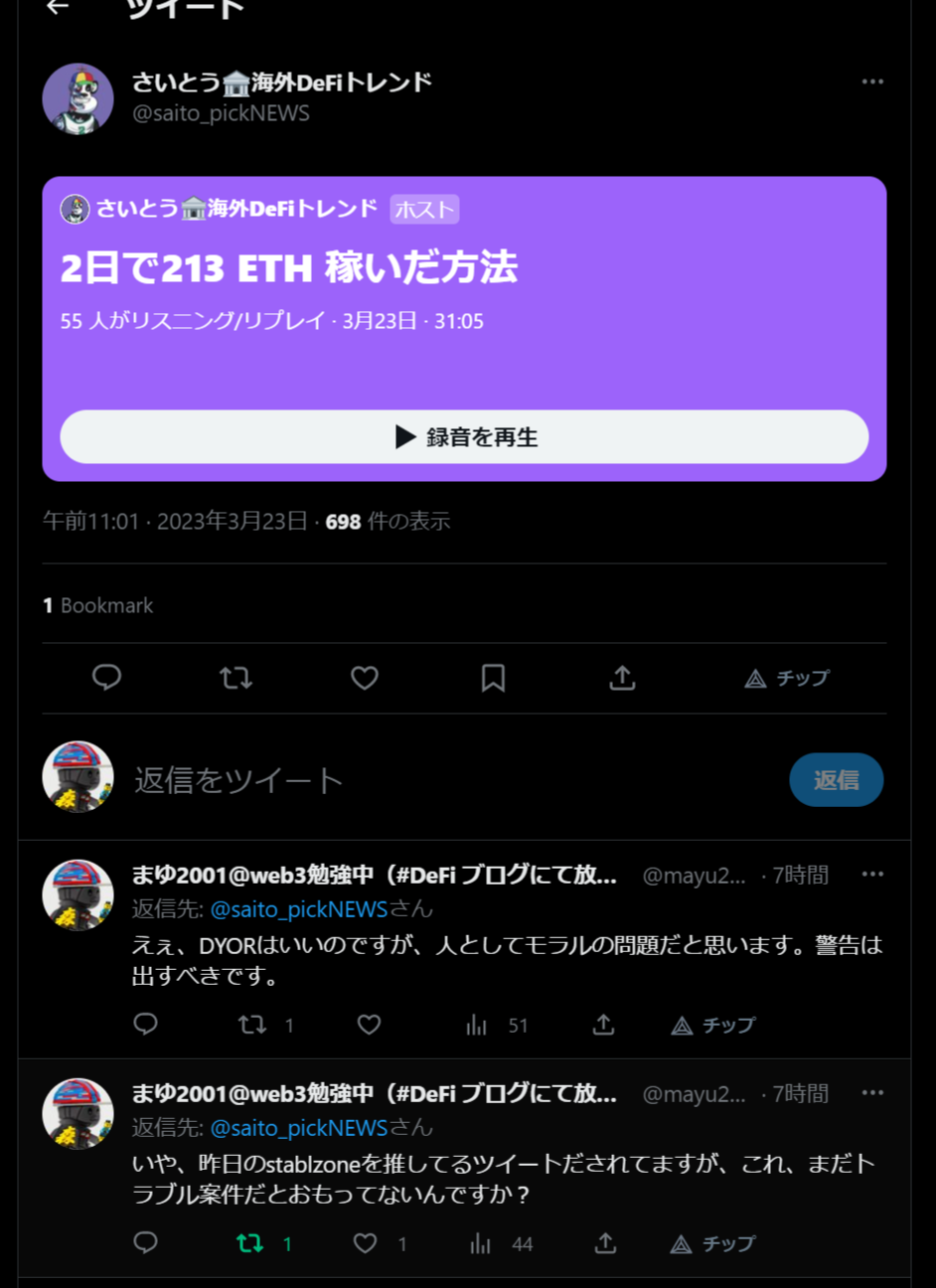Tap the blue 返信 button
Screen dimensions: 936x1288
[836, 780]
